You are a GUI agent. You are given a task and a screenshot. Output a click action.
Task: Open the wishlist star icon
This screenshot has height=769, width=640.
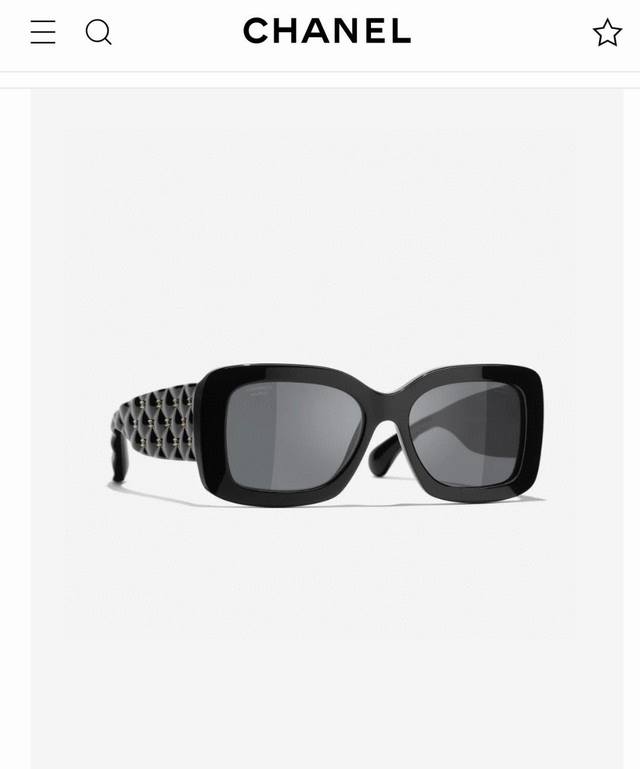(x=607, y=33)
